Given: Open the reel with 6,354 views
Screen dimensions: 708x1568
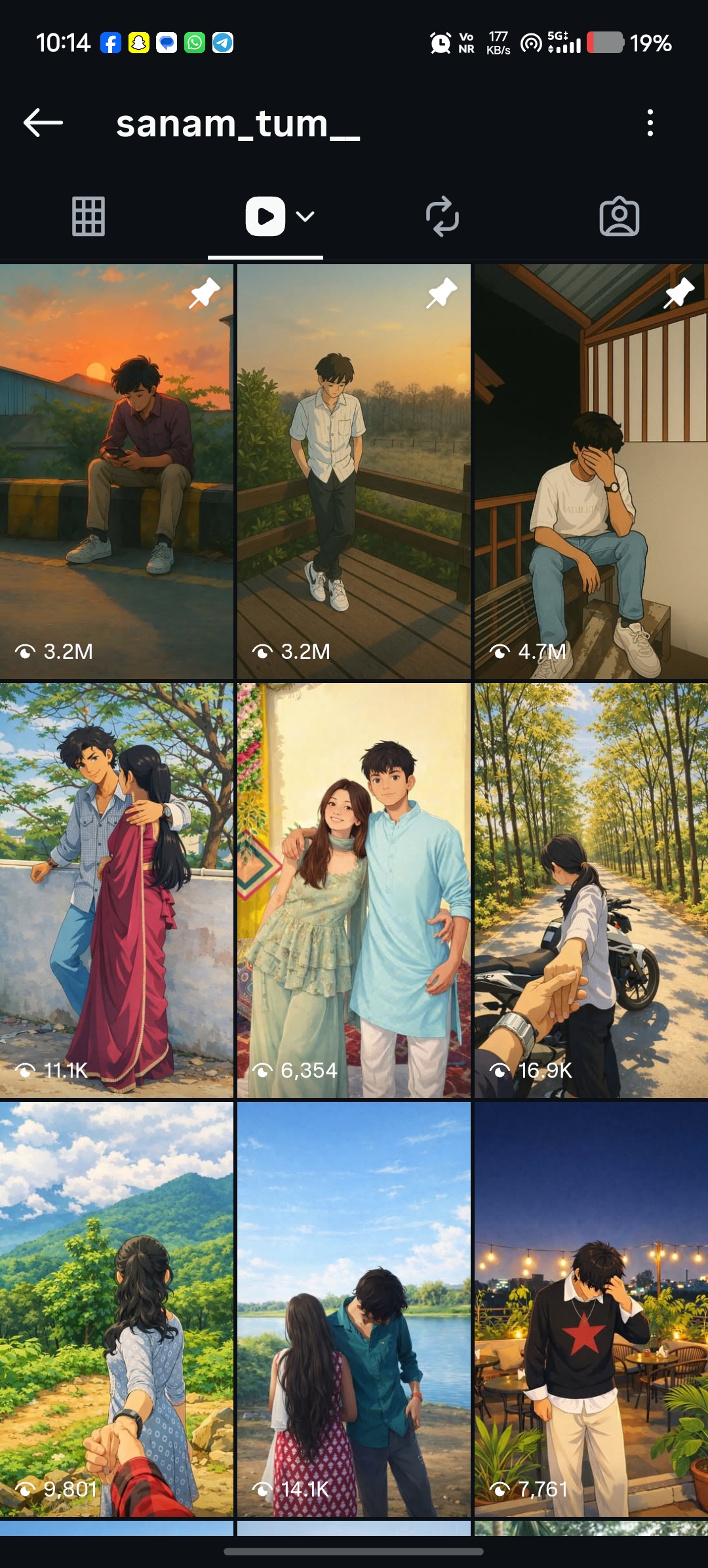Looking at the screenshot, I should [x=354, y=890].
